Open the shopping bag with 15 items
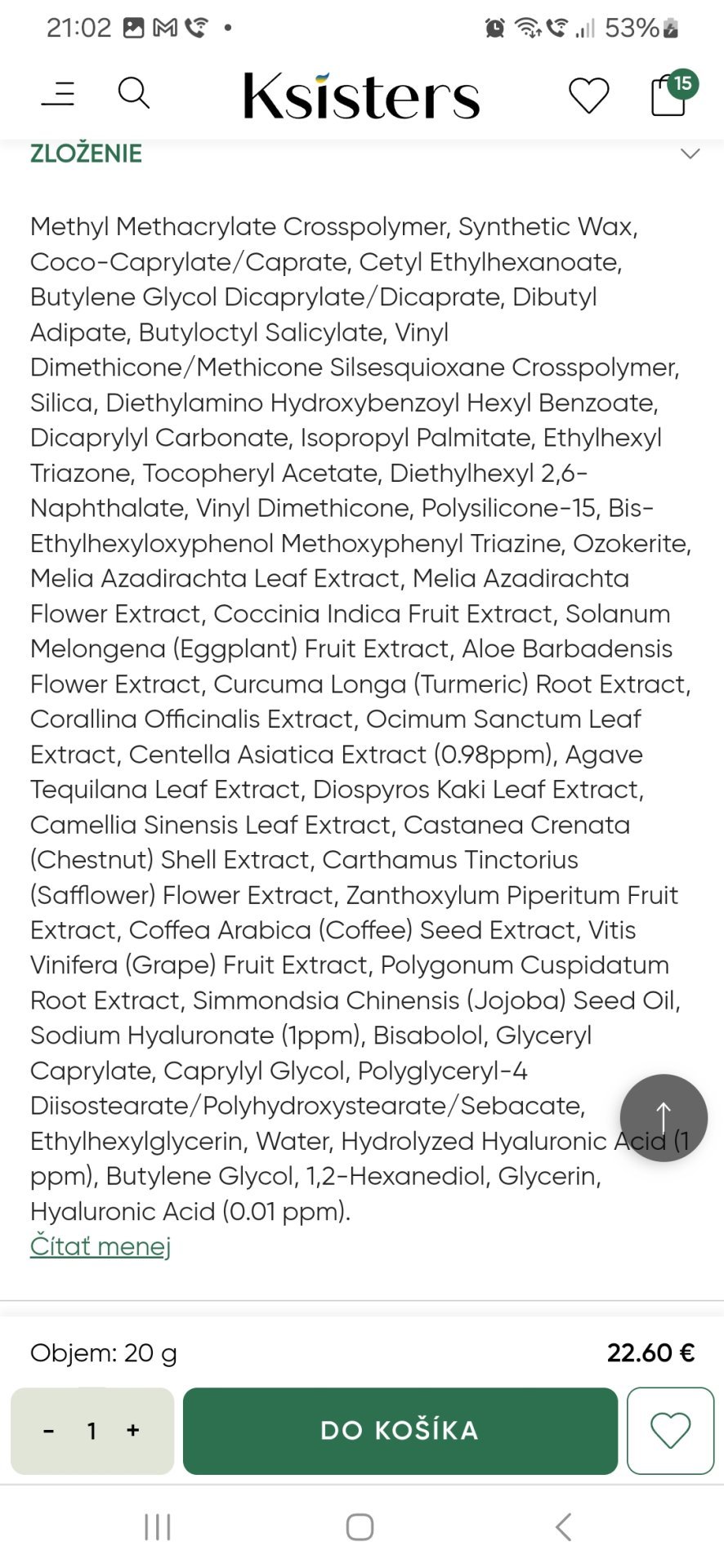Screen dimensions: 724x1568 click(x=668, y=95)
